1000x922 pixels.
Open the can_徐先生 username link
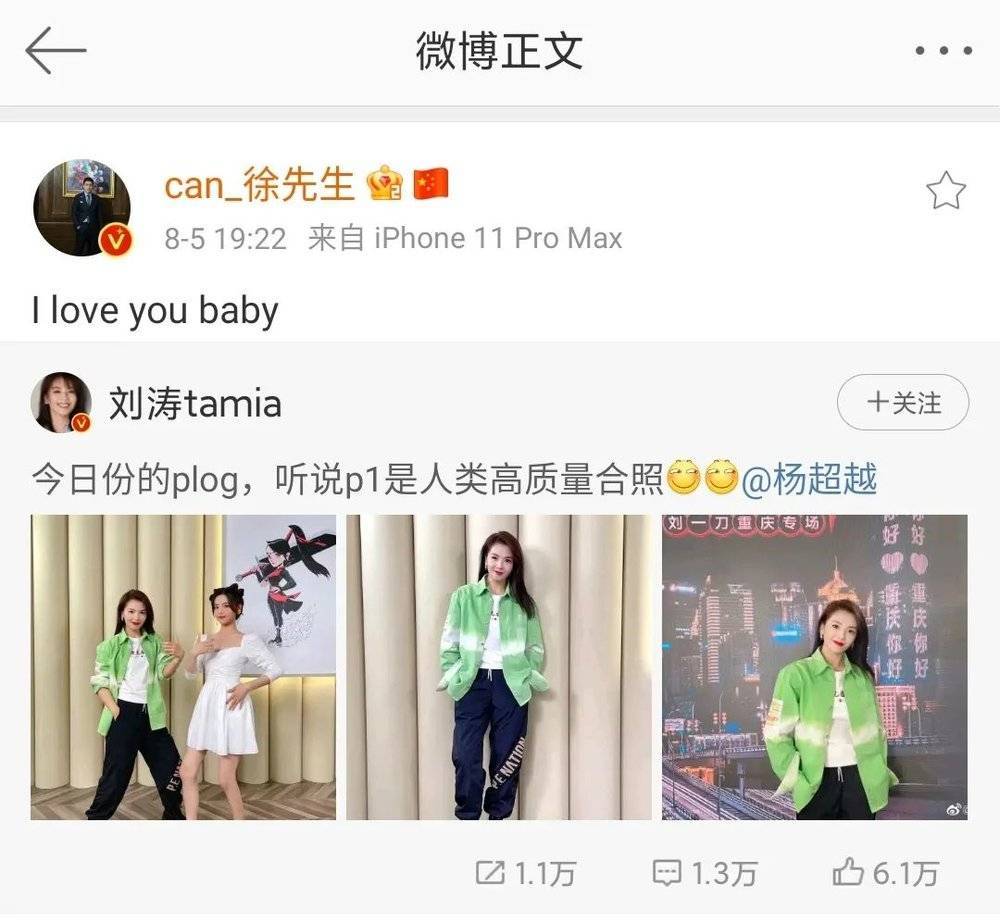[259, 184]
